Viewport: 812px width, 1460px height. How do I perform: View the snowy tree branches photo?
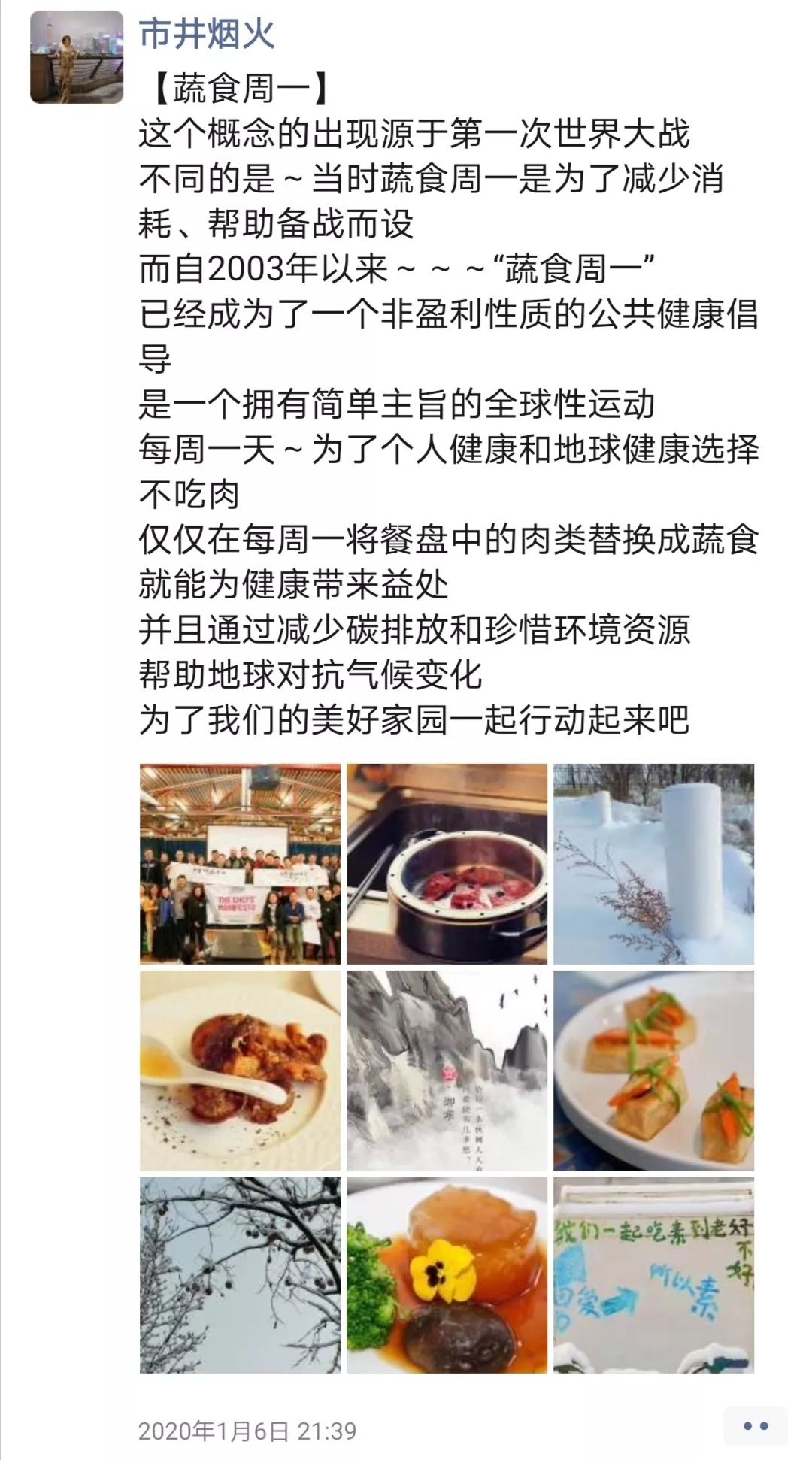(241, 1274)
